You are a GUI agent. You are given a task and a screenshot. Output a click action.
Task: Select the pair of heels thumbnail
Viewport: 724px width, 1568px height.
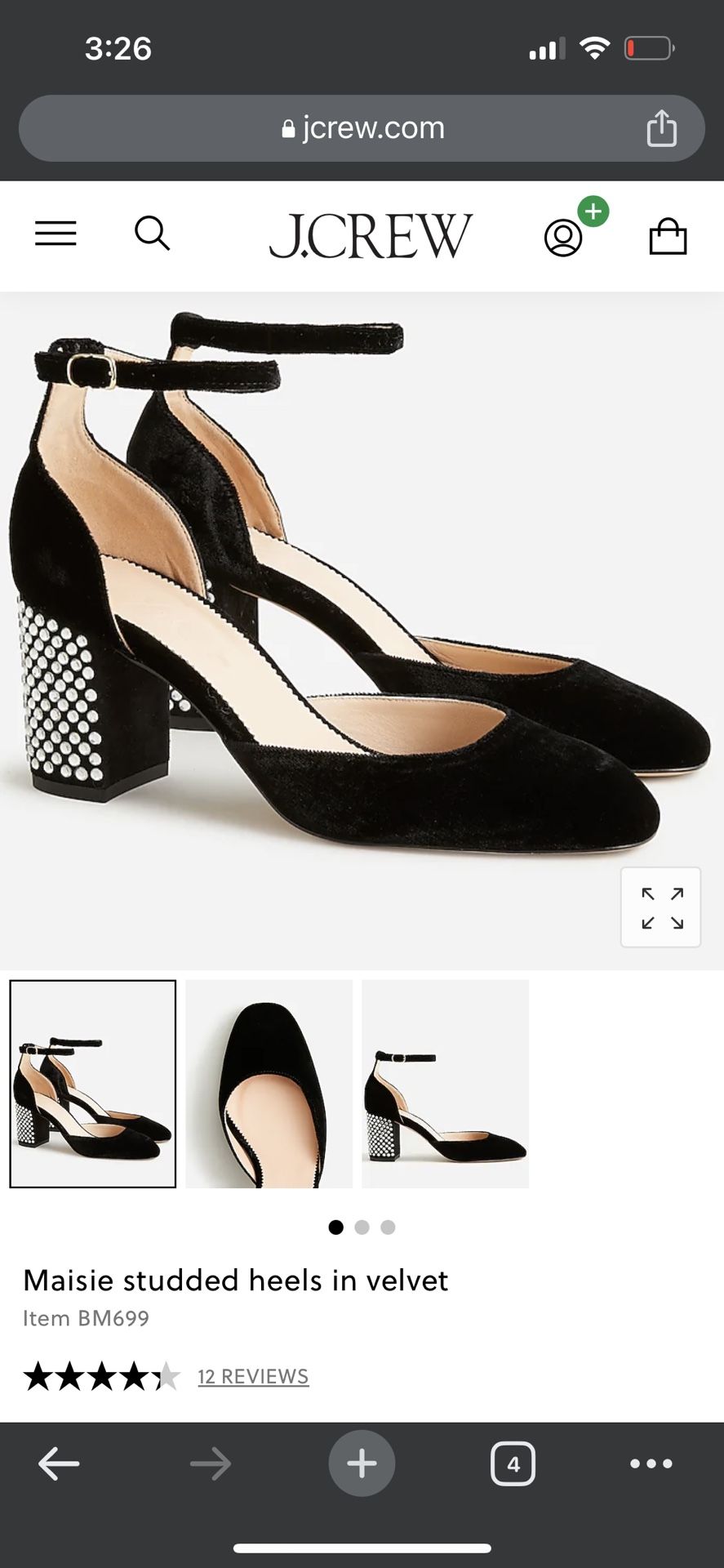point(93,1084)
